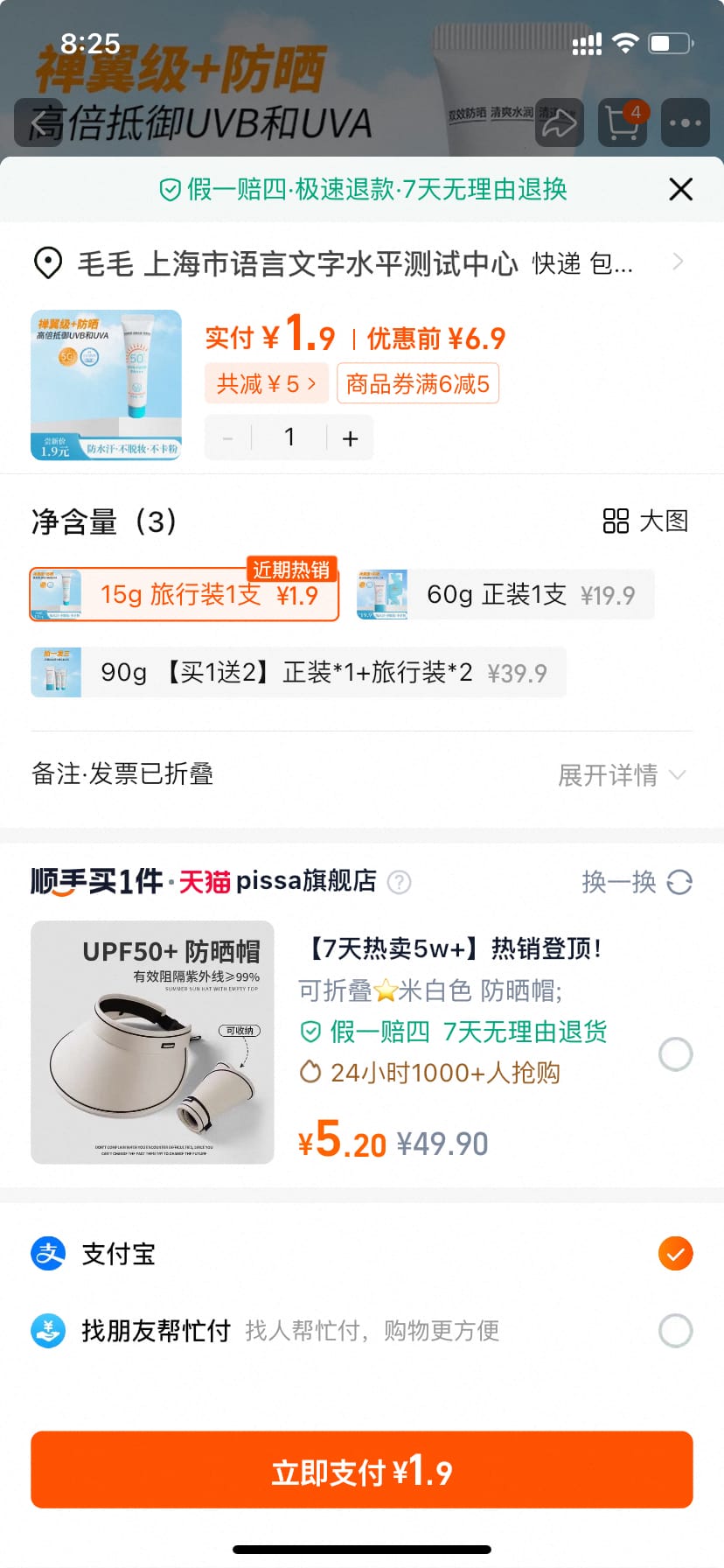Tap the plus to increase quantity
The width and height of the screenshot is (724, 1568).
[350, 437]
